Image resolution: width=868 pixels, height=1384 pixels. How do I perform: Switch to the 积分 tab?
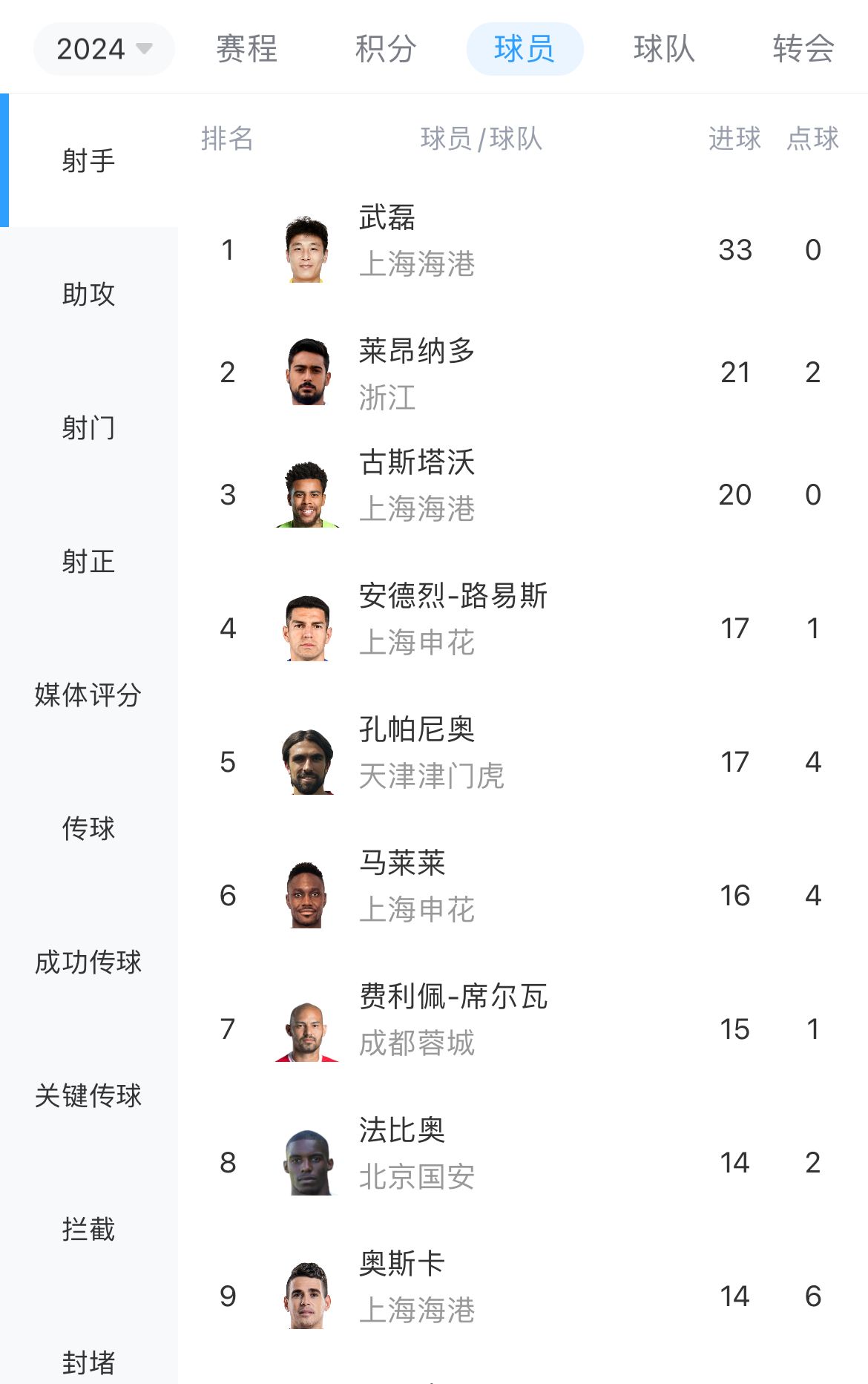point(386,49)
